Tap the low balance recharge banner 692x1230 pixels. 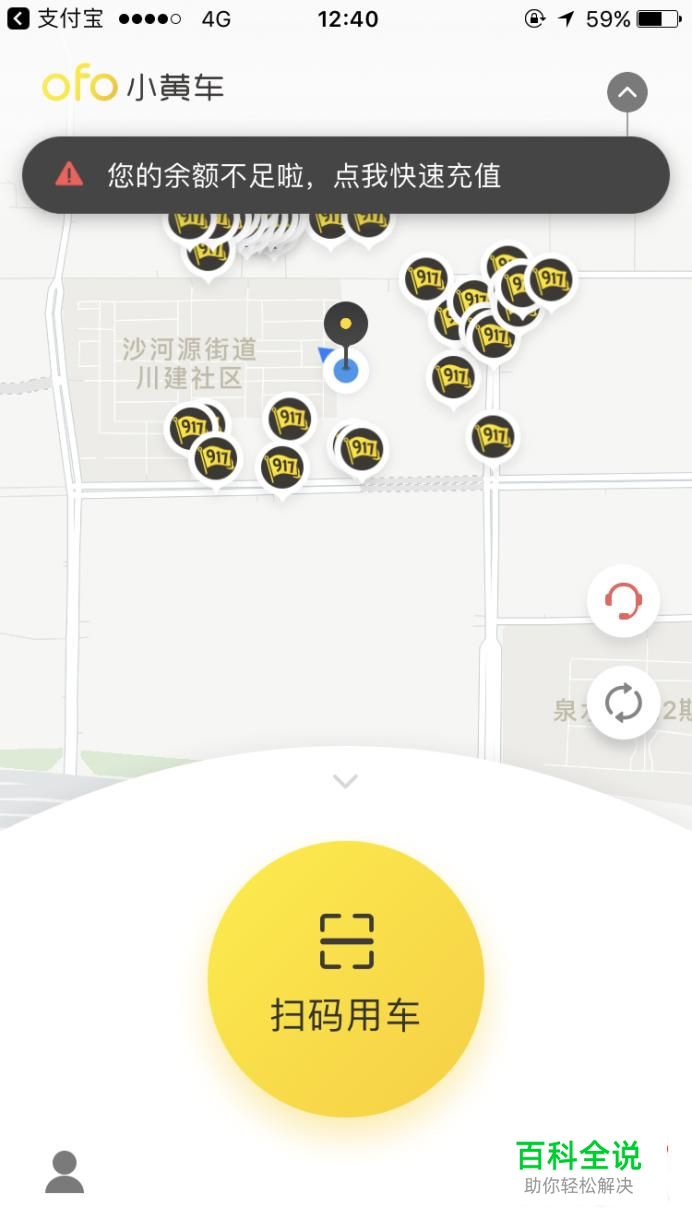[x=346, y=175]
